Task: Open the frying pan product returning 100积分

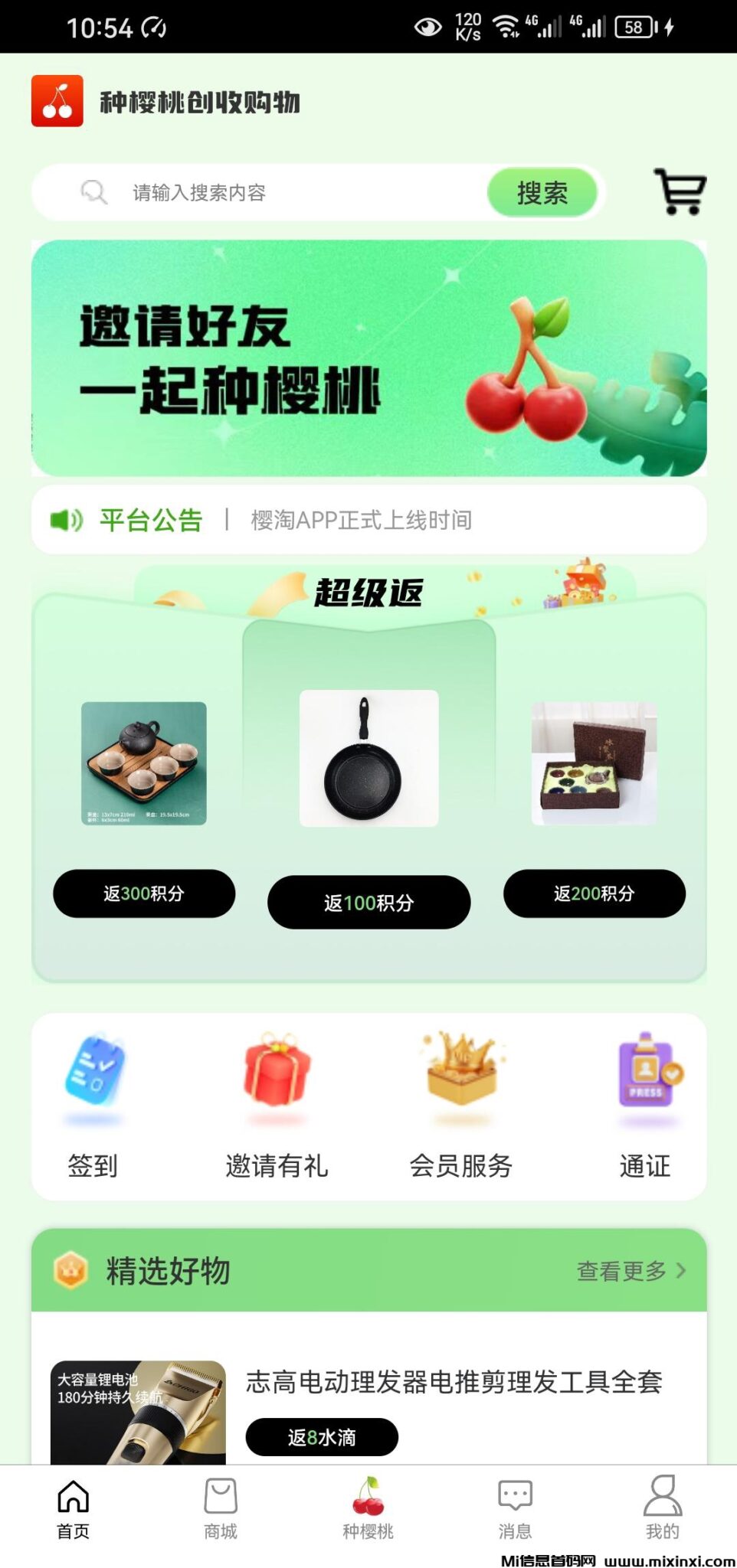Action: [368, 758]
